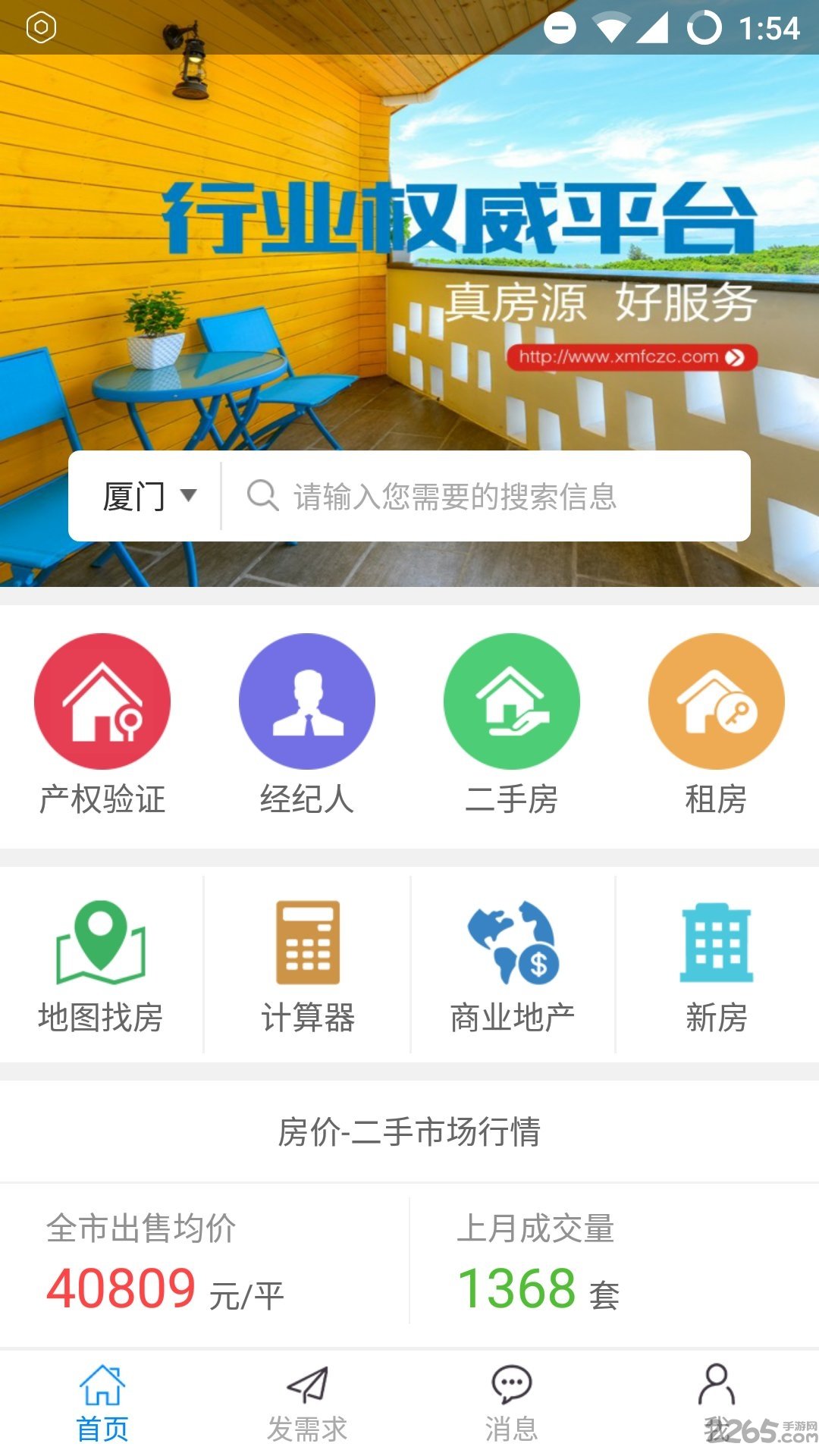Select the 经纪人 agent icon
The image size is (819, 1456).
(x=306, y=701)
